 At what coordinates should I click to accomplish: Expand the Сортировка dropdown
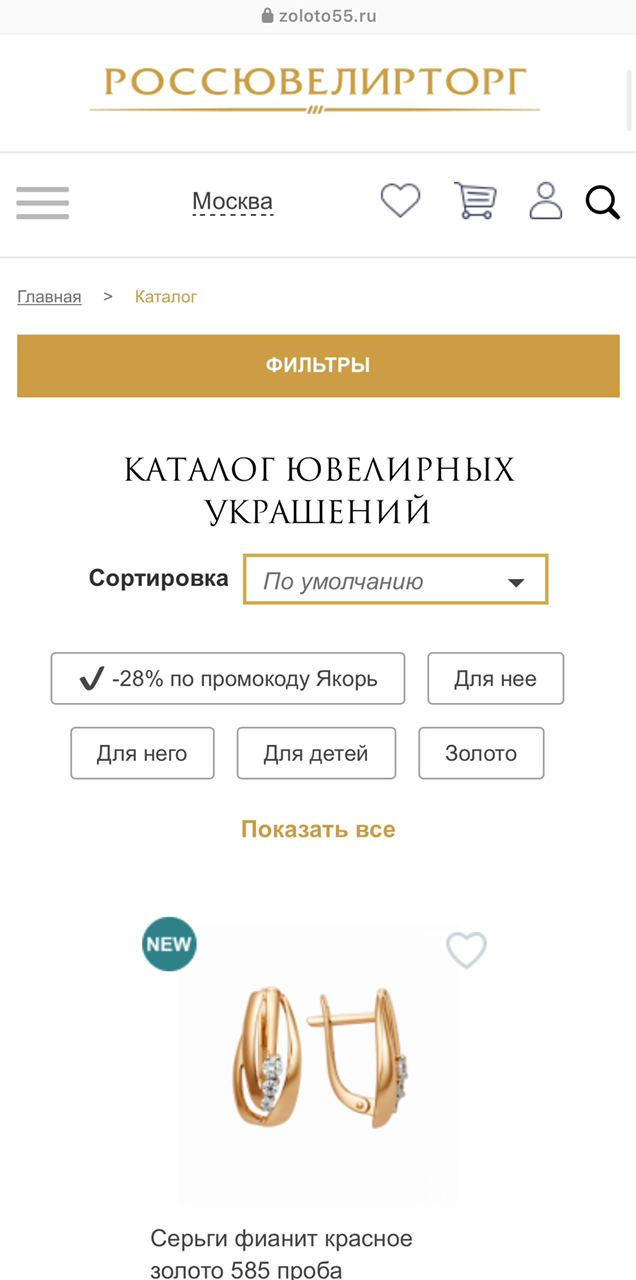[395, 580]
